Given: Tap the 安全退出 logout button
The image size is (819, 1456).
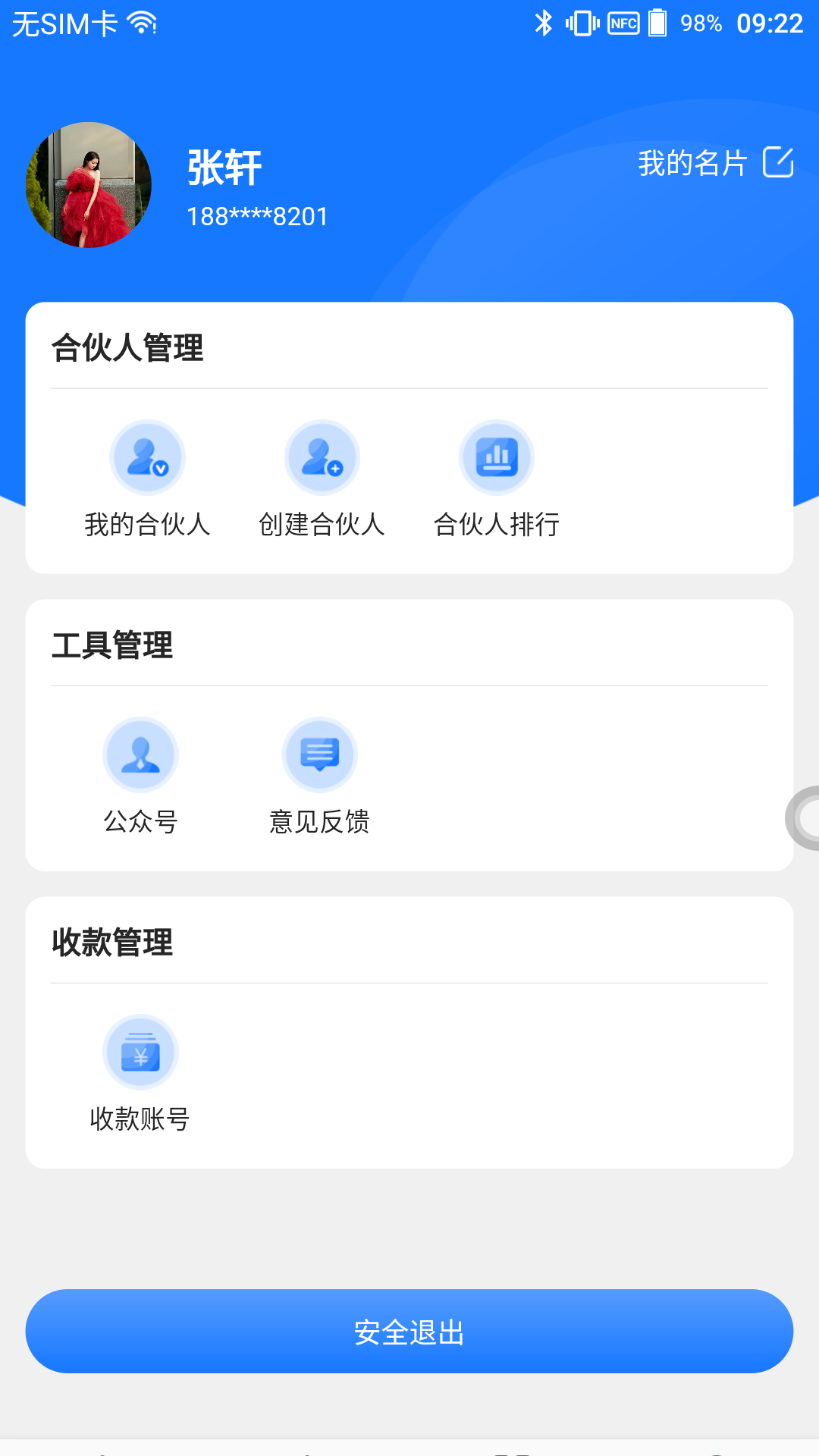Looking at the screenshot, I should coord(409,1331).
